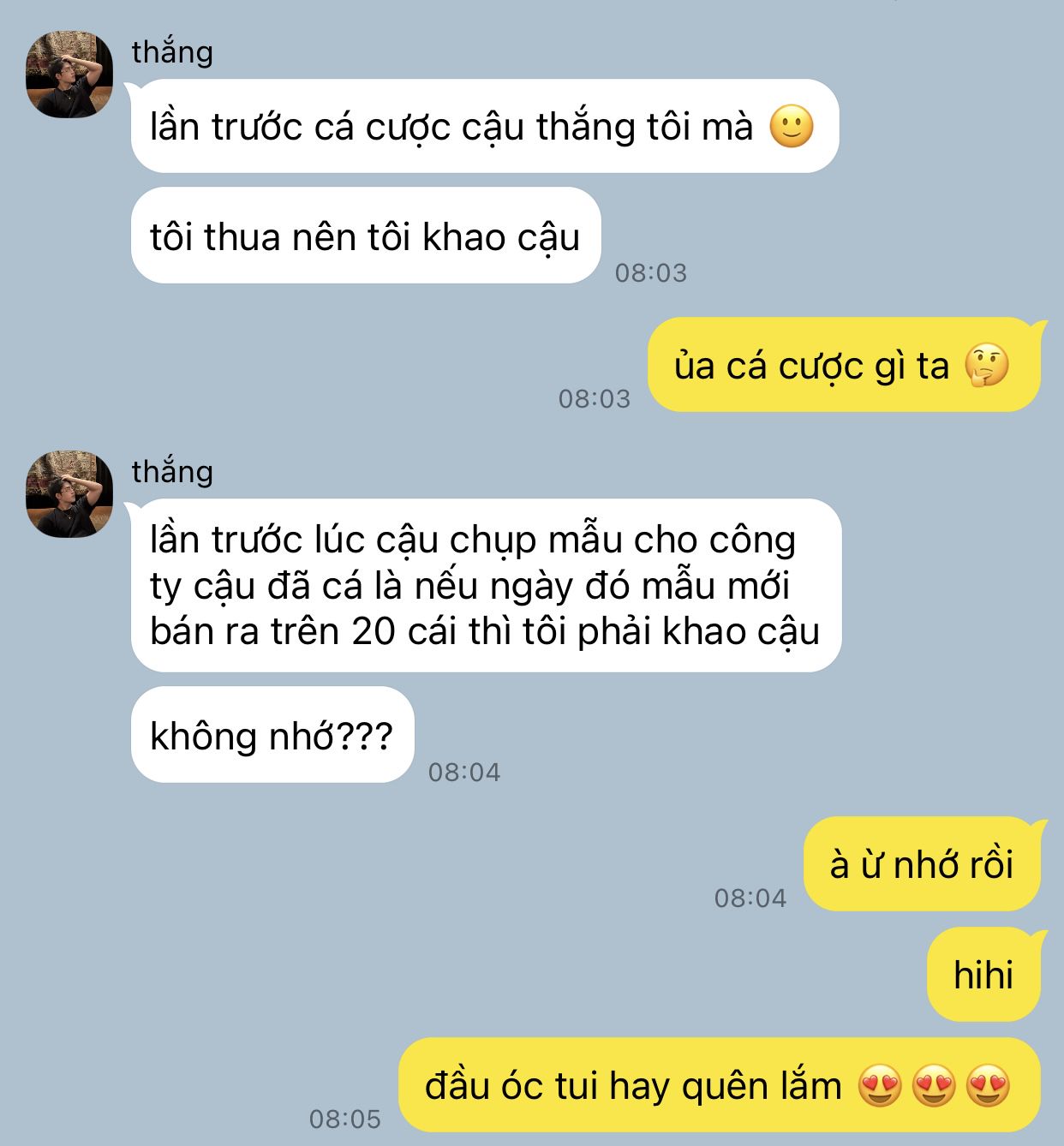This screenshot has height=1146, width=1064.
Task: Open thắng's avatar beside the "cá cược cậu thắng" message
Action: click(69, 75)
